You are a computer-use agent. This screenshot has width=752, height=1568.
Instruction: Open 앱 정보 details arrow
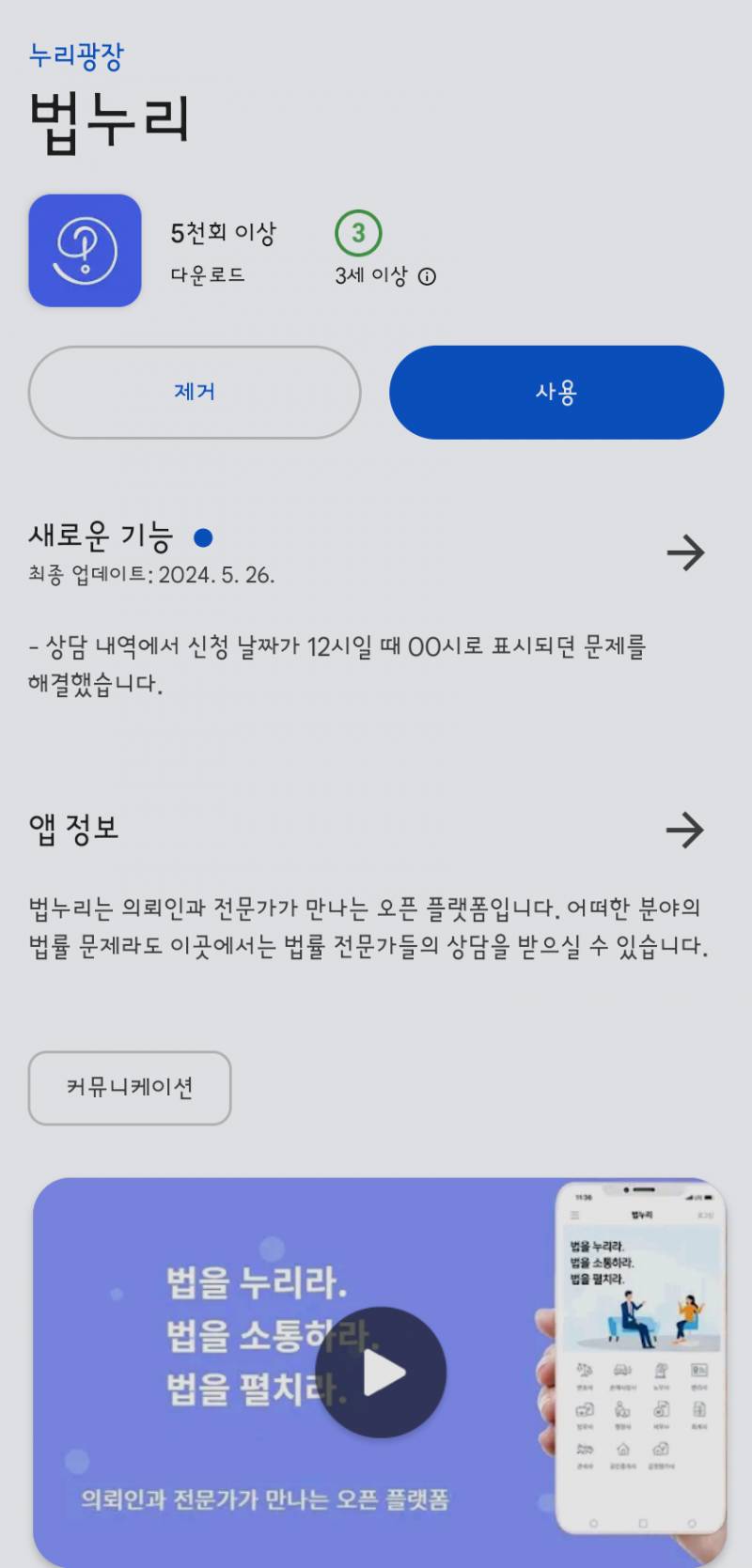point(685,830)
